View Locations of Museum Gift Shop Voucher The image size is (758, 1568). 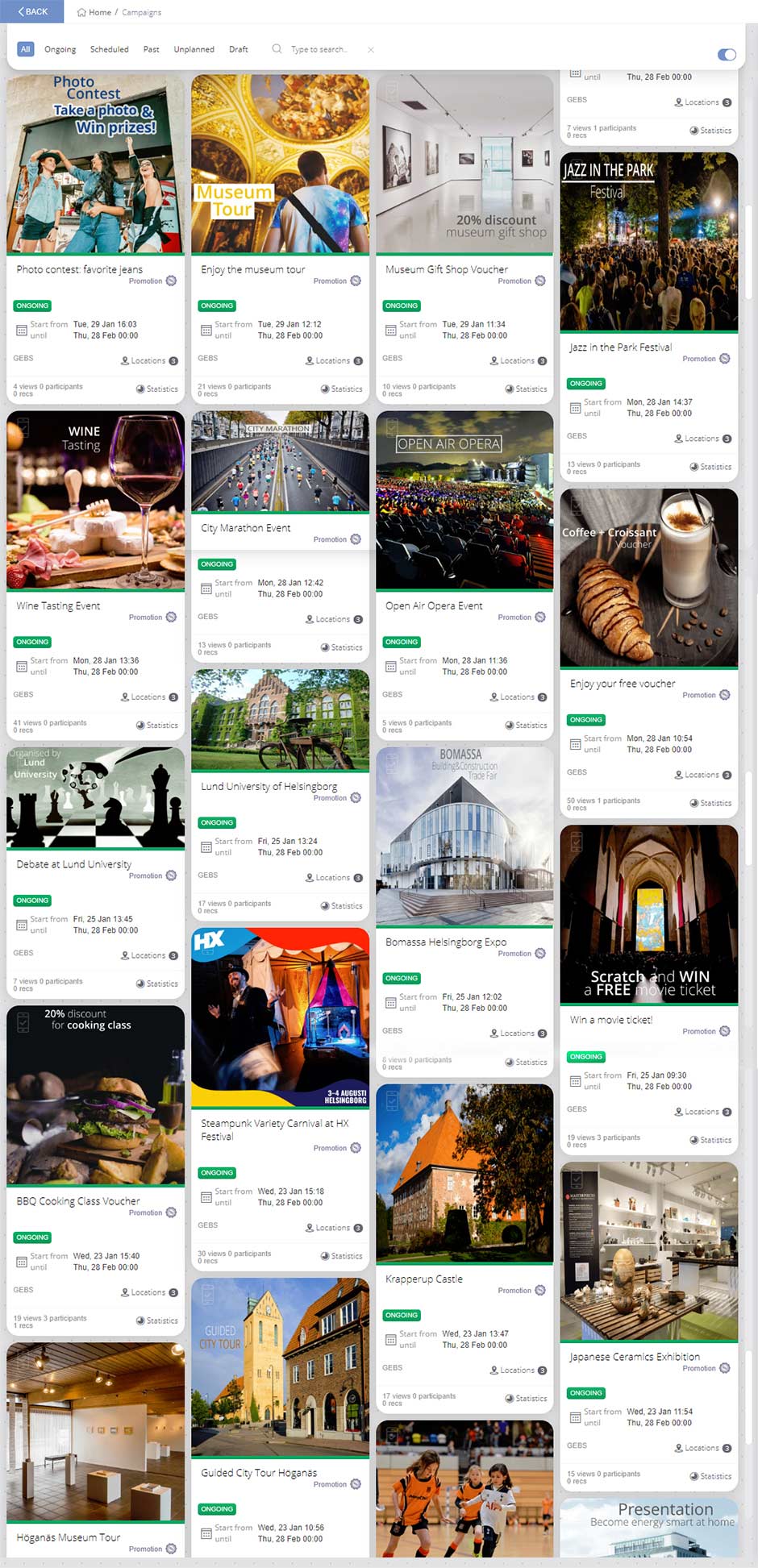pos(518,360)
